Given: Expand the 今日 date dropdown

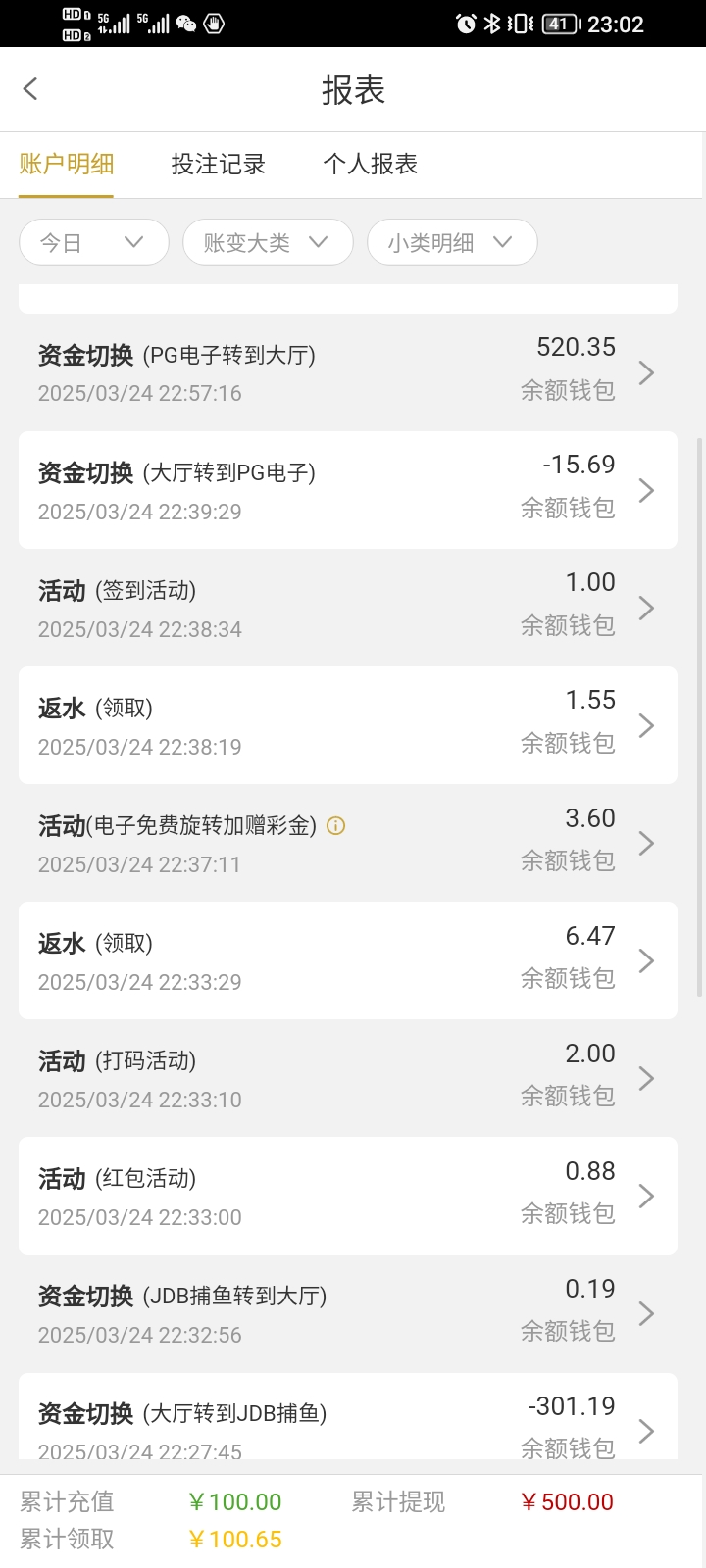Looking at the screenshot, I should (93, 242).
